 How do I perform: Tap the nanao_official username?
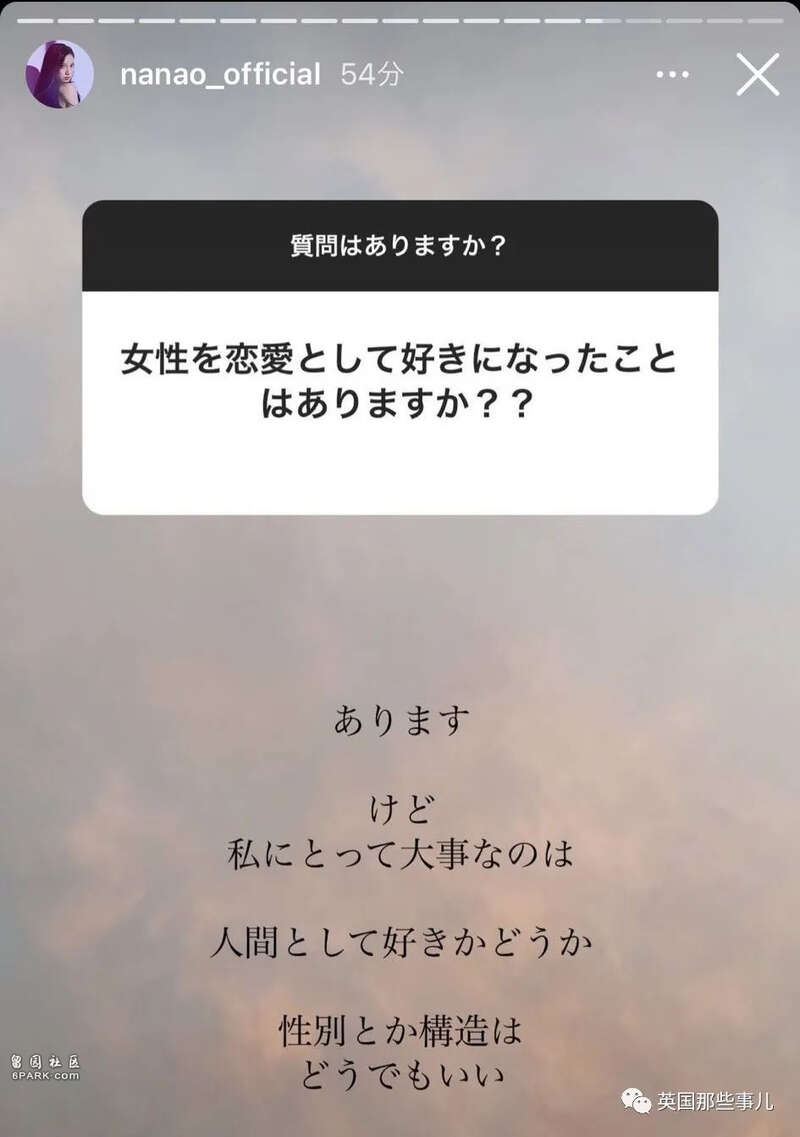coord(220,75)
